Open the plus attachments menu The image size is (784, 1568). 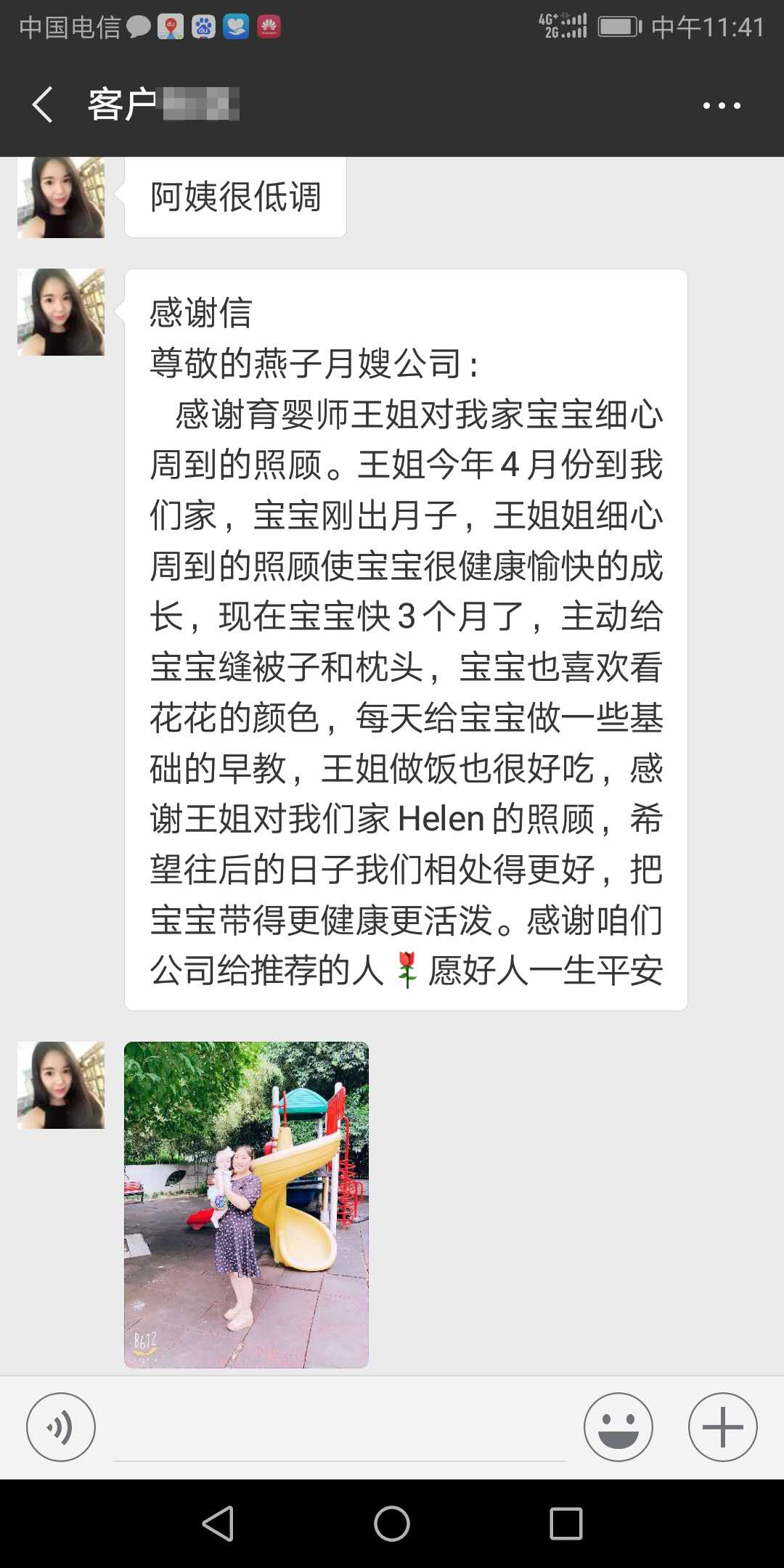[722, 1427]
